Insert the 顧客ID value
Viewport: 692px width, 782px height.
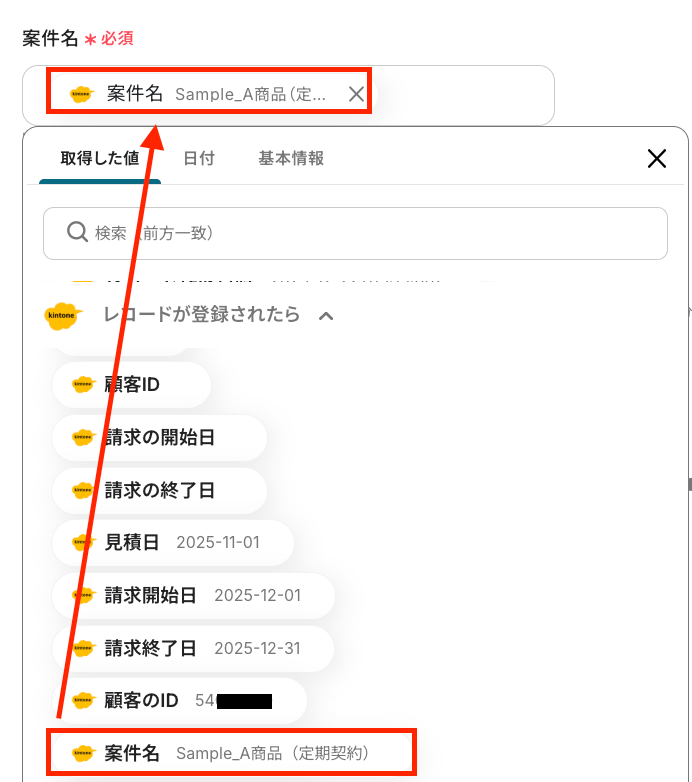(131, 385)
